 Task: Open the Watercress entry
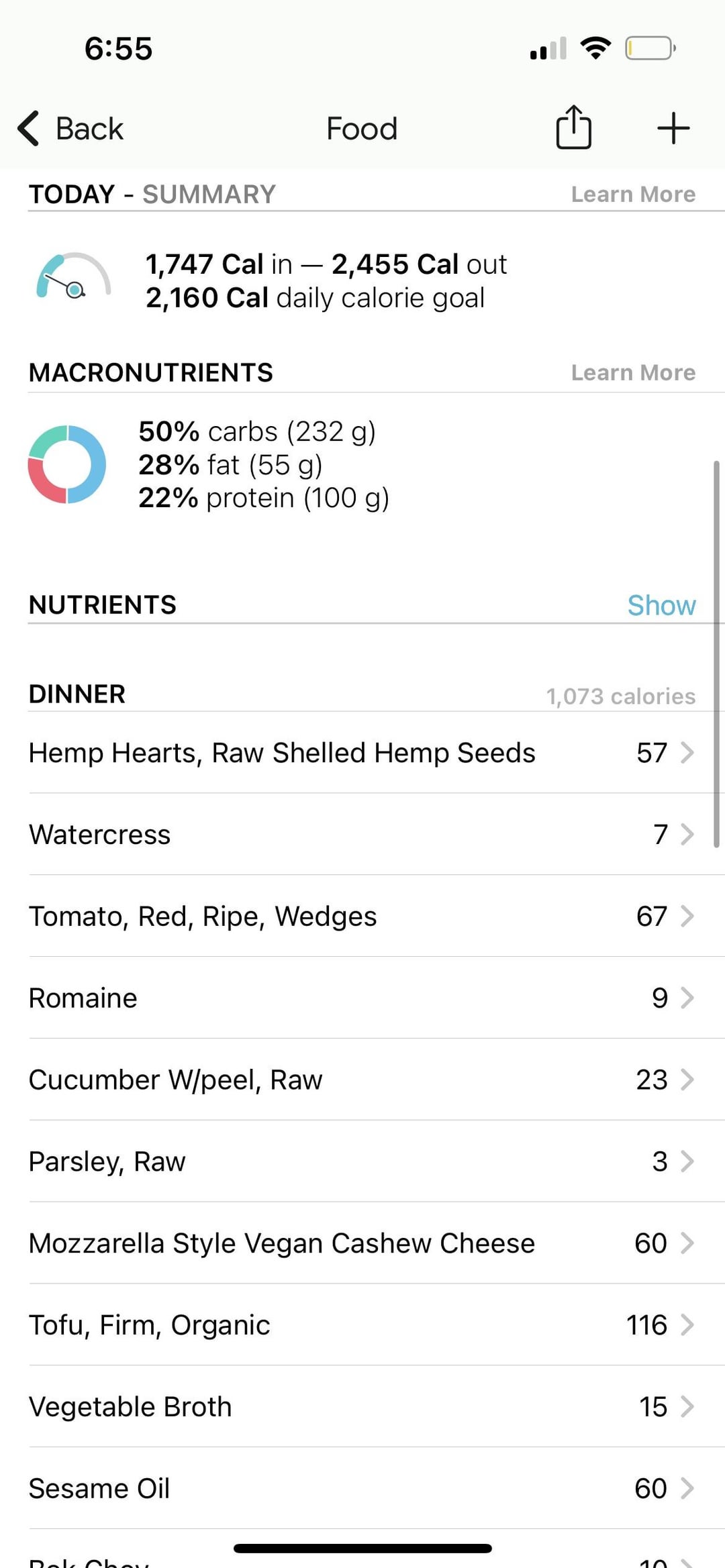[362, 835]
